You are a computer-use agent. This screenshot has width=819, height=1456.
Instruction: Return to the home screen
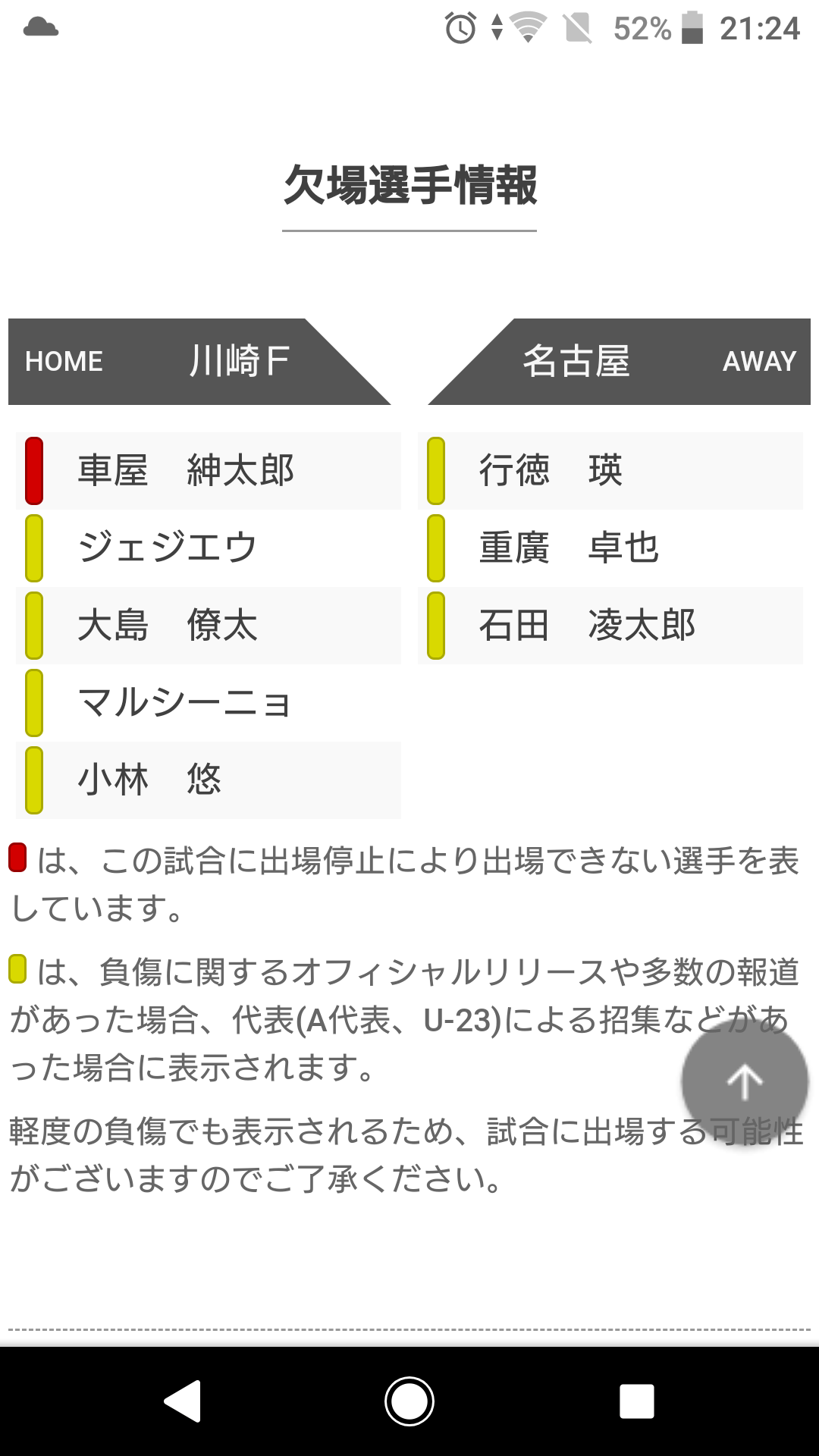(x=409, y=1401)
